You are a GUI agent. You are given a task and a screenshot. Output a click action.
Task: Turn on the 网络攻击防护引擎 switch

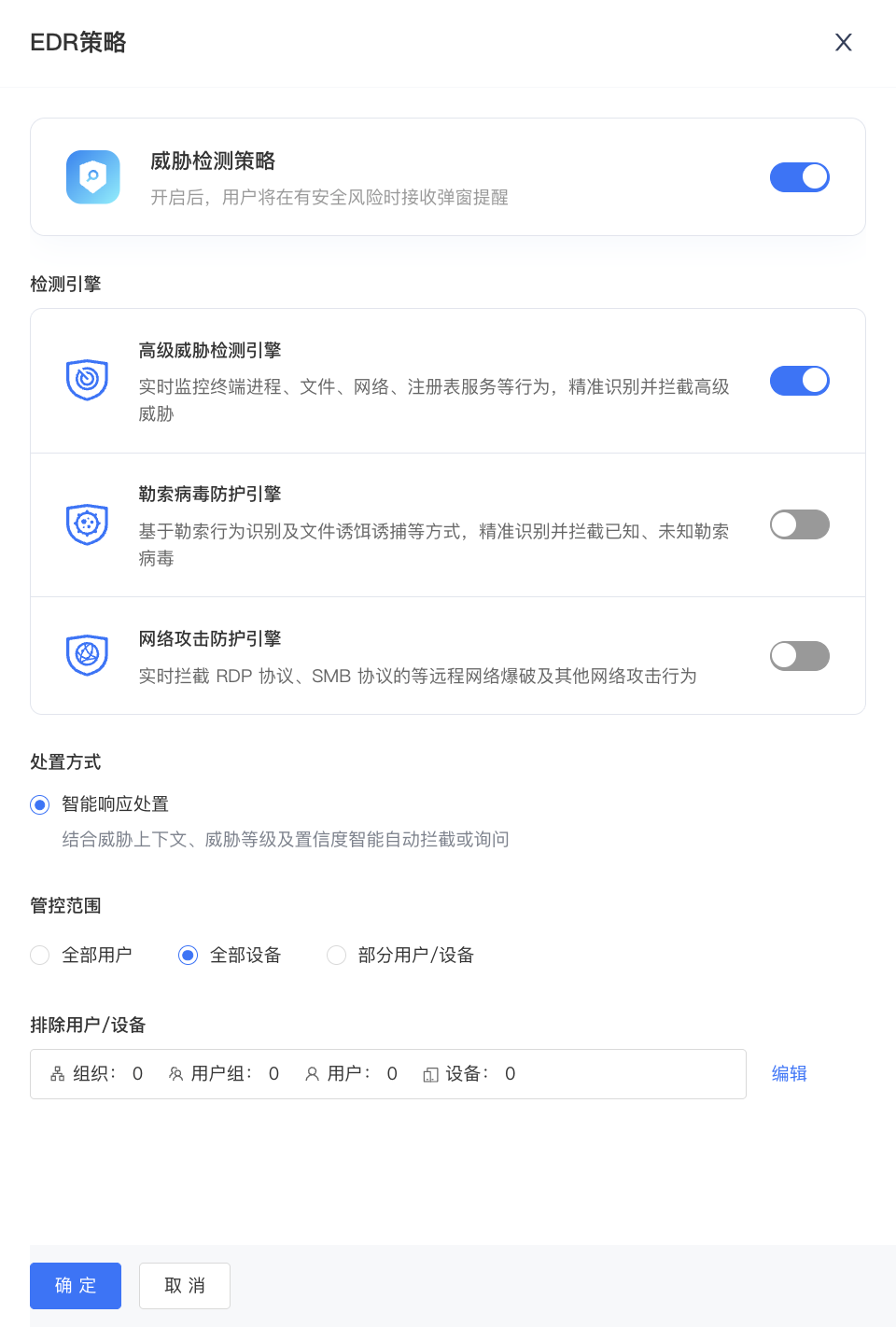799,656
